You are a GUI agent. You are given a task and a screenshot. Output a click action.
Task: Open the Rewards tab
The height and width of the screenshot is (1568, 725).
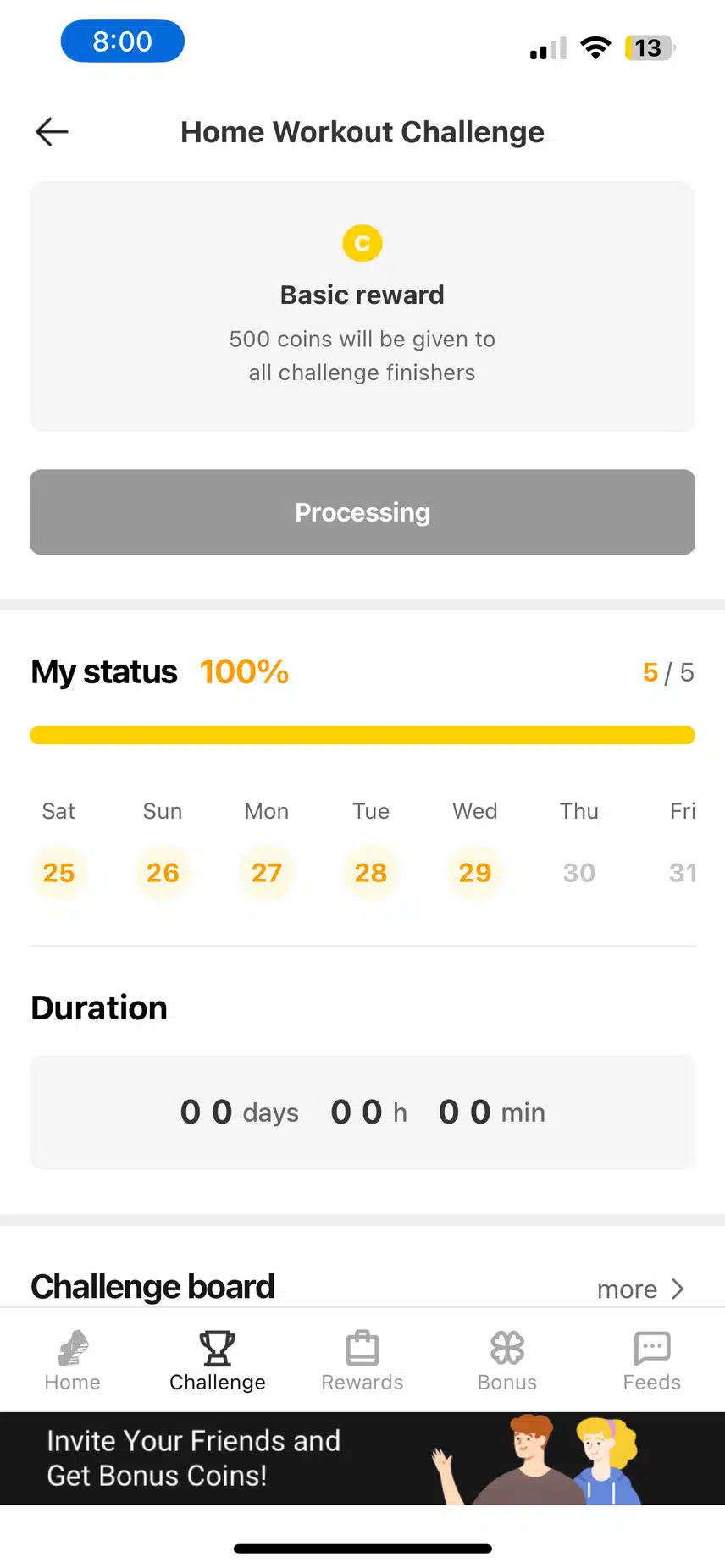pos(362,1361)
